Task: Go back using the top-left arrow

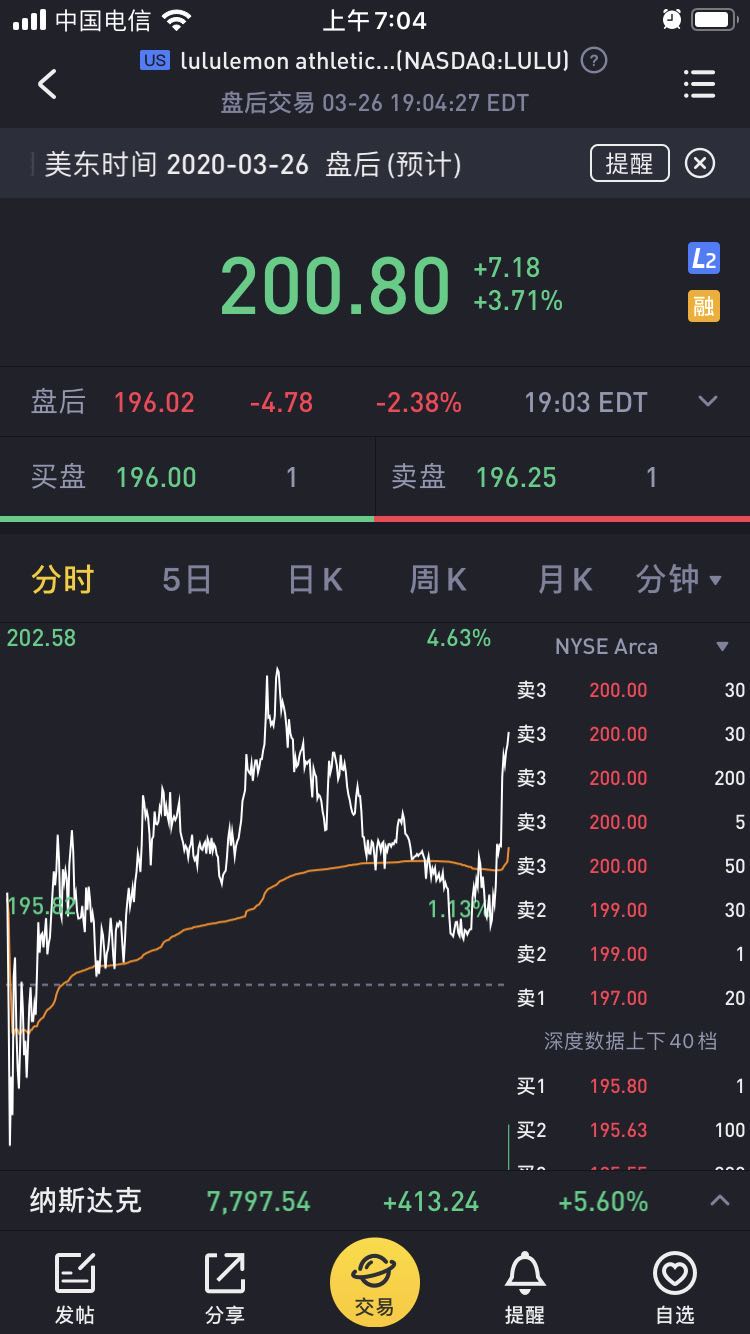Action: point(47,84)
